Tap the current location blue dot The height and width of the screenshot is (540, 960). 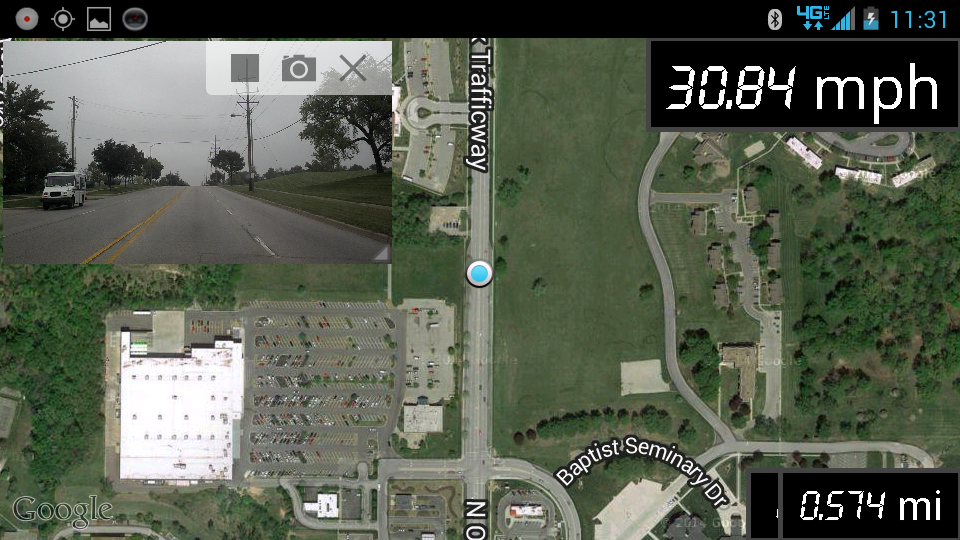[480, 274]
